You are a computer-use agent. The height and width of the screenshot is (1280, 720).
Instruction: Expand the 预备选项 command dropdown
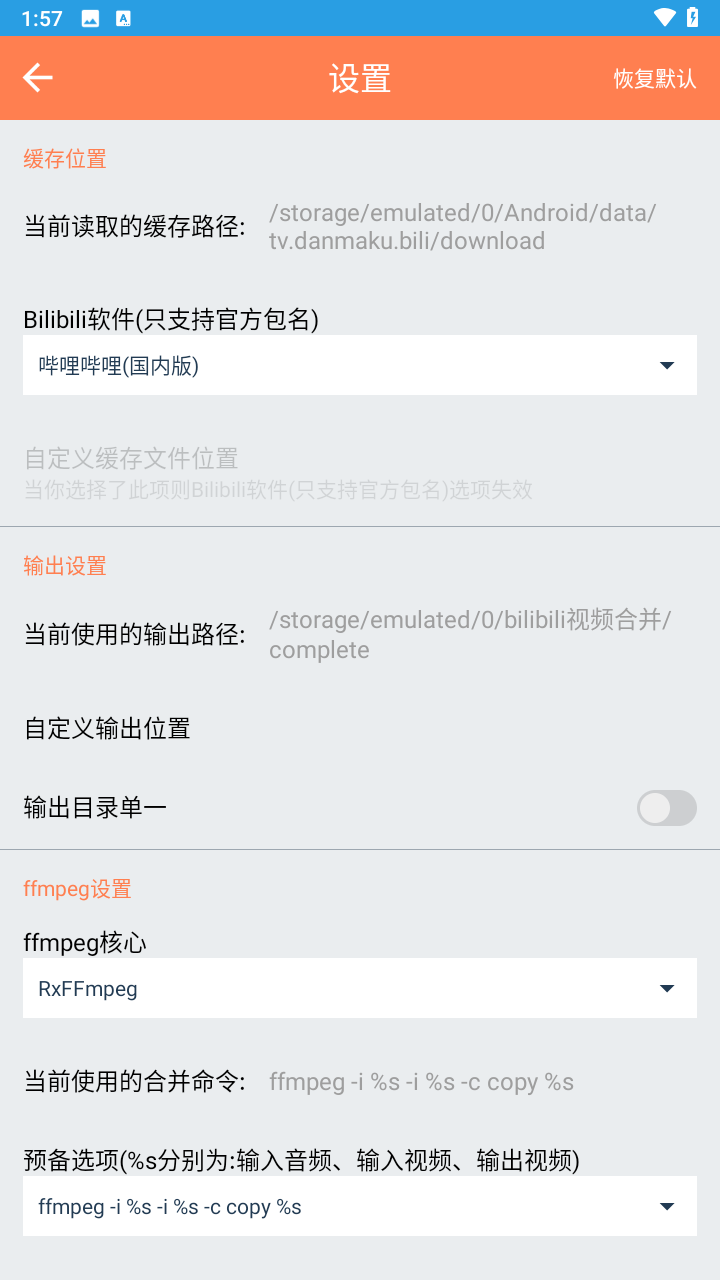pyautogui.click(x=360, y=1206)
